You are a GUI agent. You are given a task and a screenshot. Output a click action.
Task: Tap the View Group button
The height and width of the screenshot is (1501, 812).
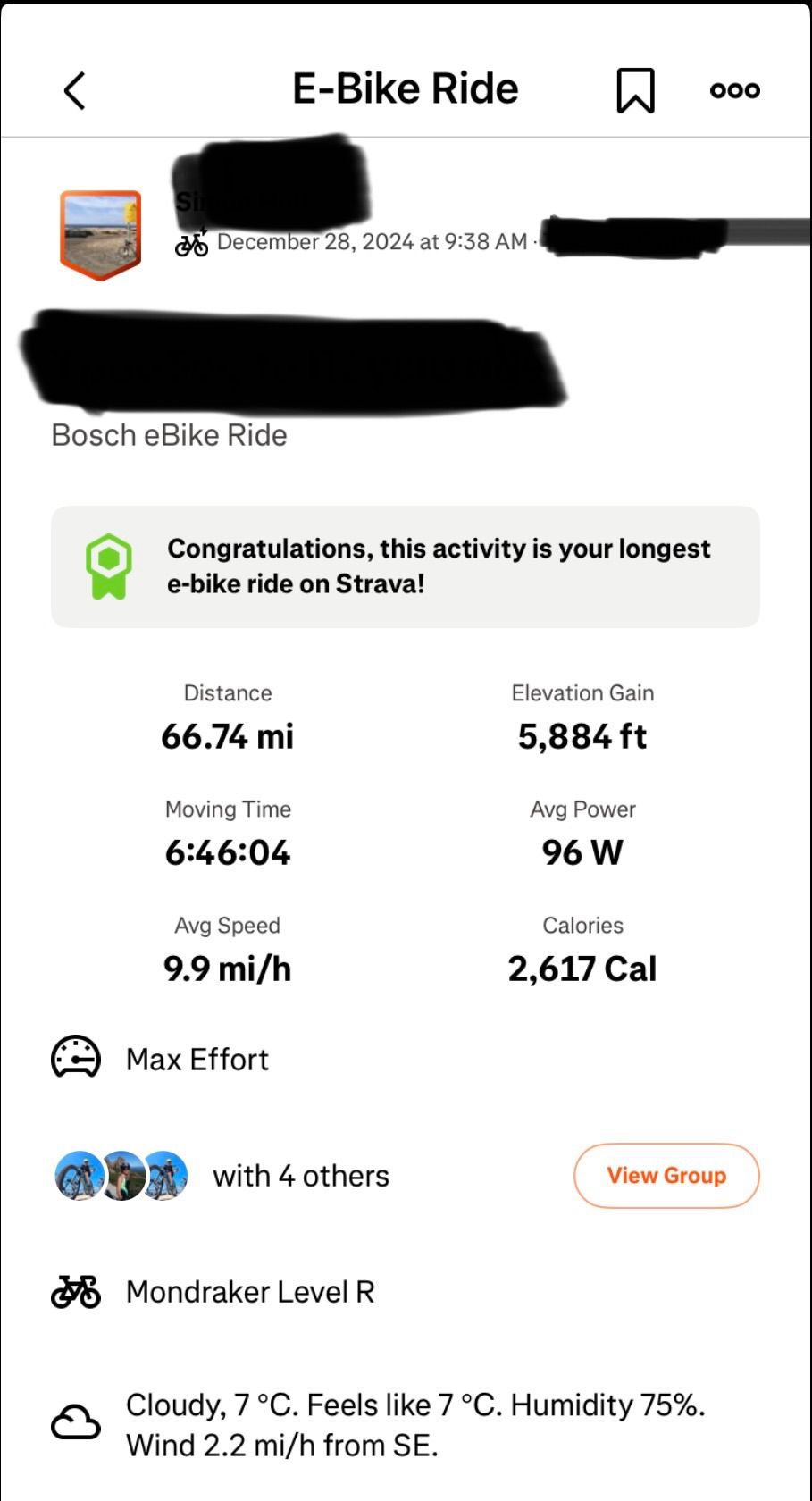click(666, 1176)
